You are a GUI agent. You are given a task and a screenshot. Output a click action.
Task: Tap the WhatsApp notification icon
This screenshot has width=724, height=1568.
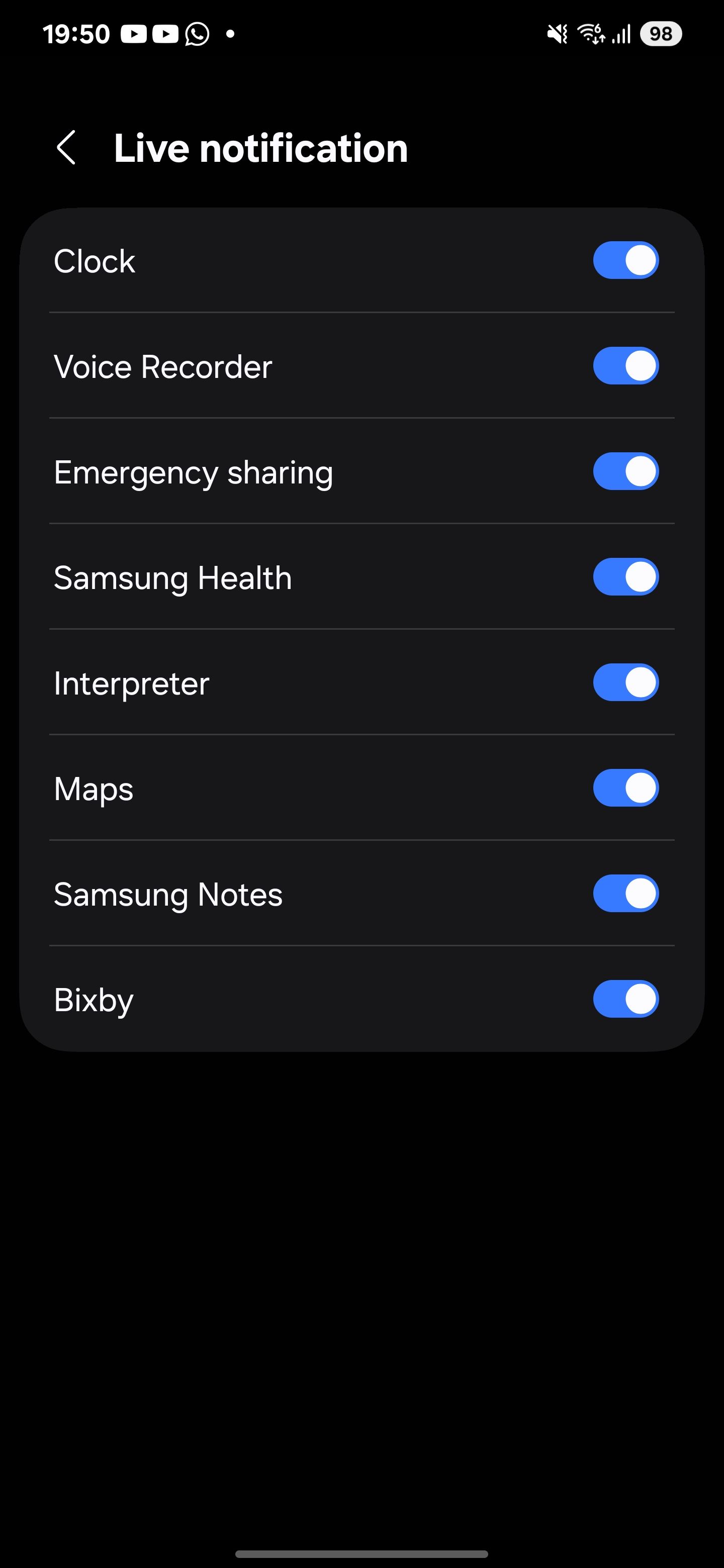coord(199,34)
